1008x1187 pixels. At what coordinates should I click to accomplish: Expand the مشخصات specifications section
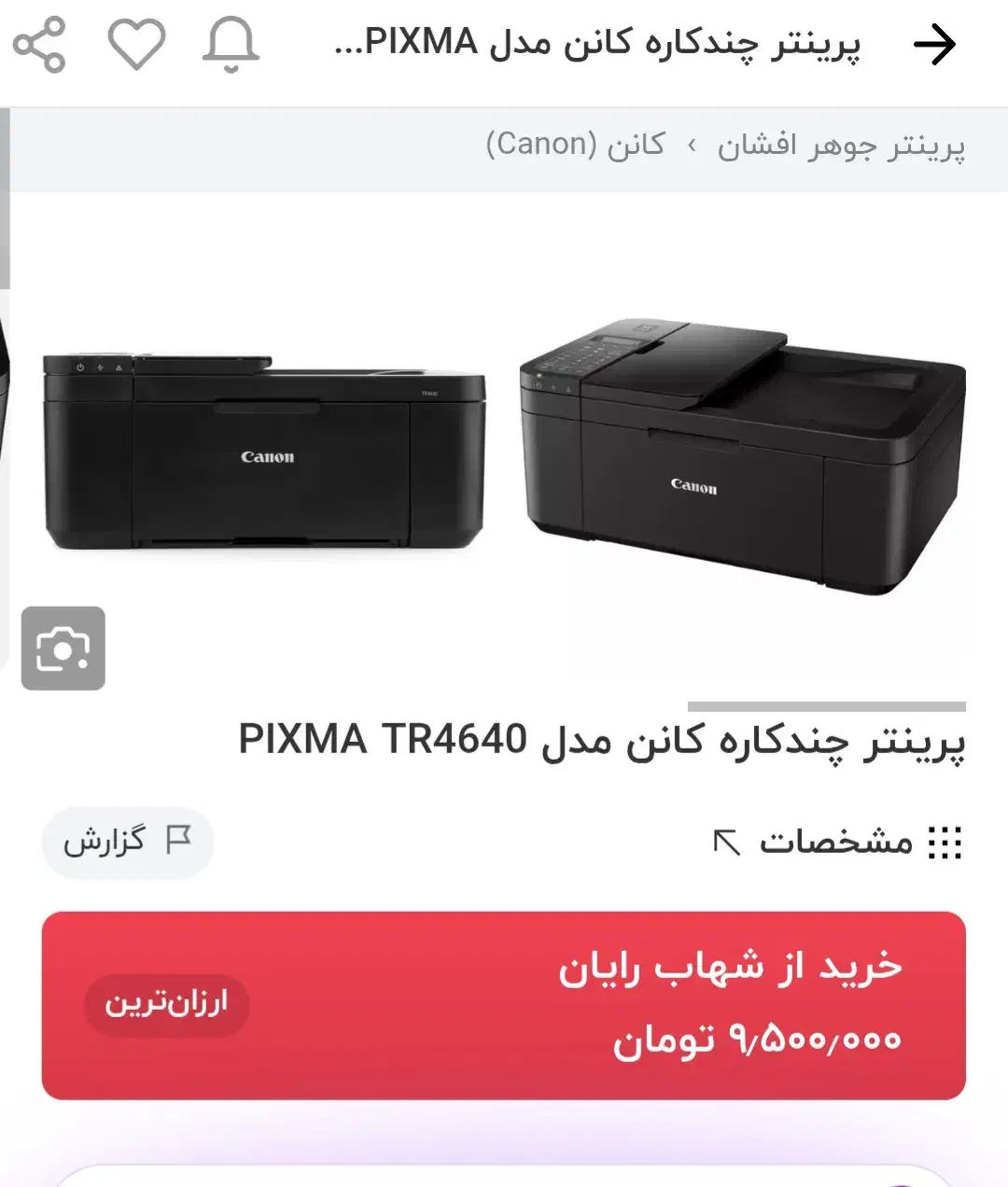(x=835, y=843)
